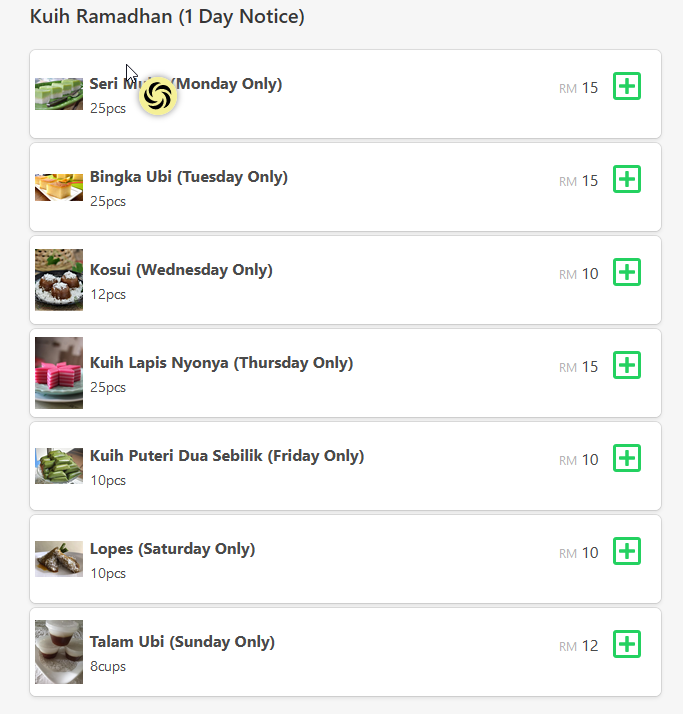This screenshot has height=714, width=683.
Task: Tap the plus button for Kosui
Action: point(627,272)
